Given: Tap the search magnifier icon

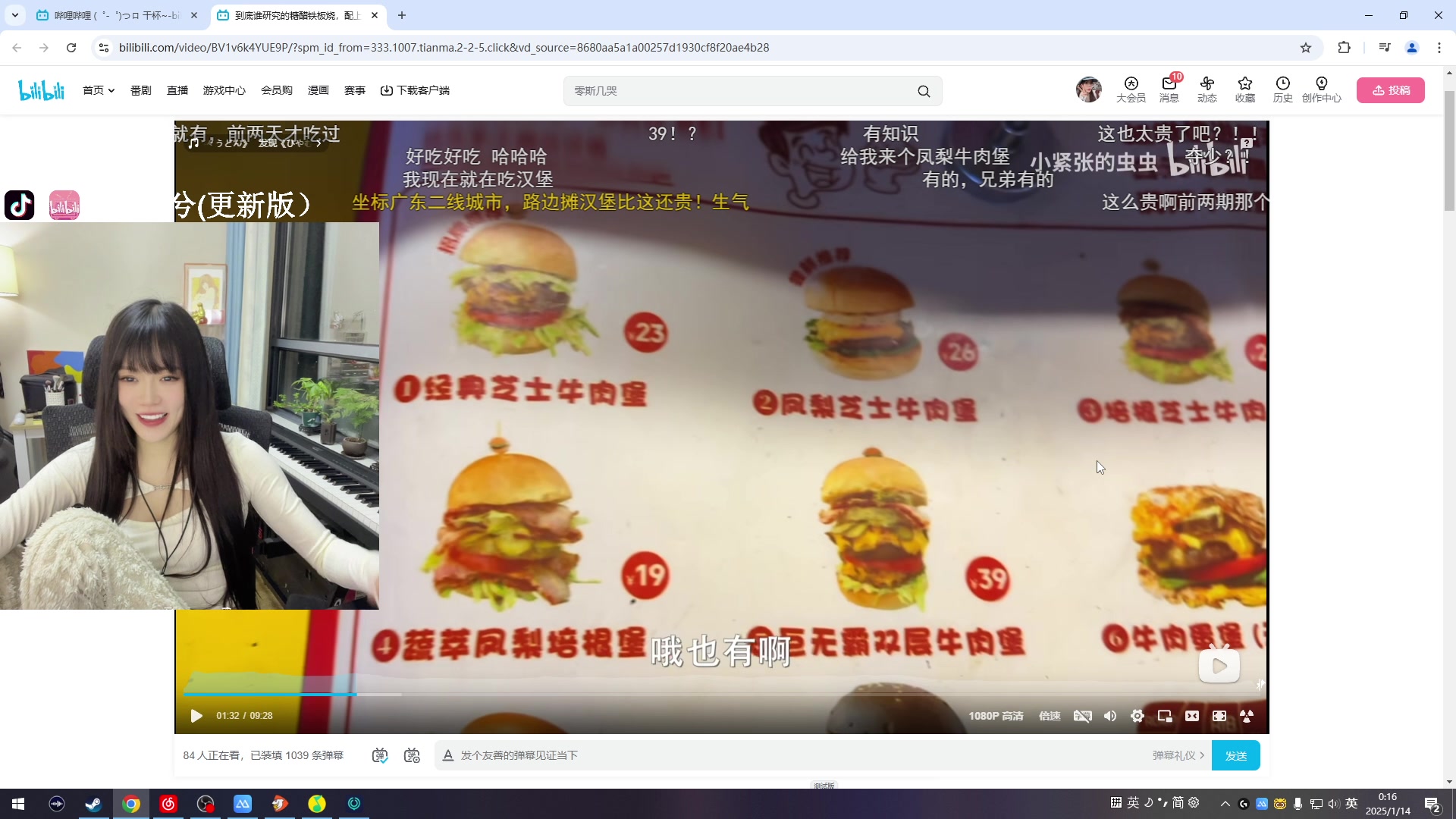Looking at the screenshot, I should pos(924,91).
